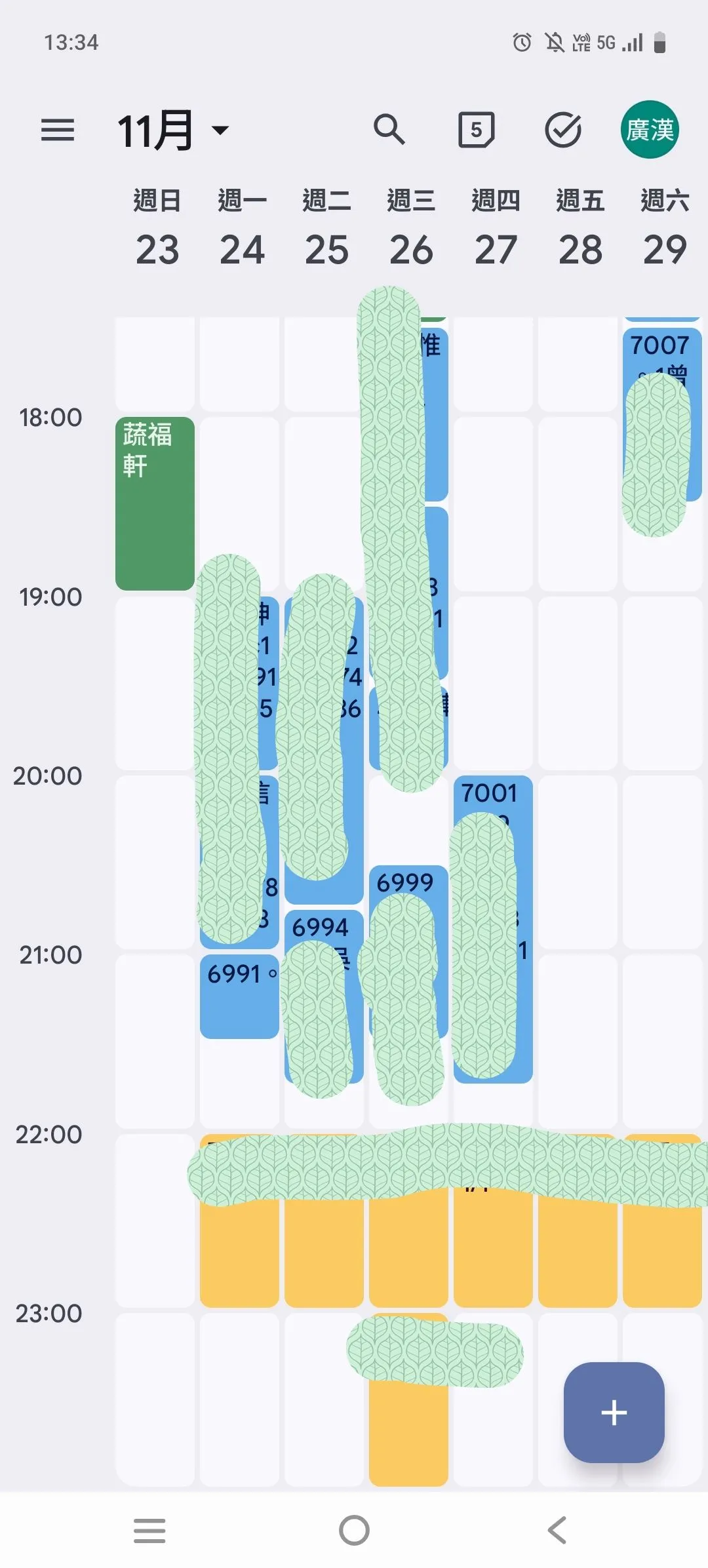Screen dimensions: 708x1568
Task: Open the 6999 event on Wednesday
Action: (x=406, y=882)
